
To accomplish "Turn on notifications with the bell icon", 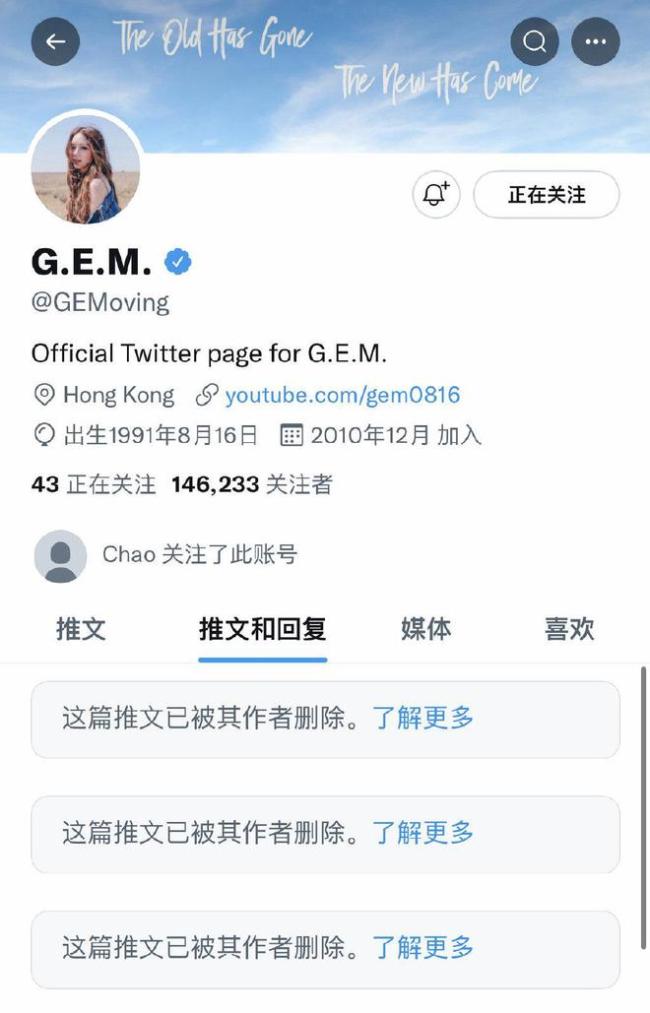I will 436,195.
